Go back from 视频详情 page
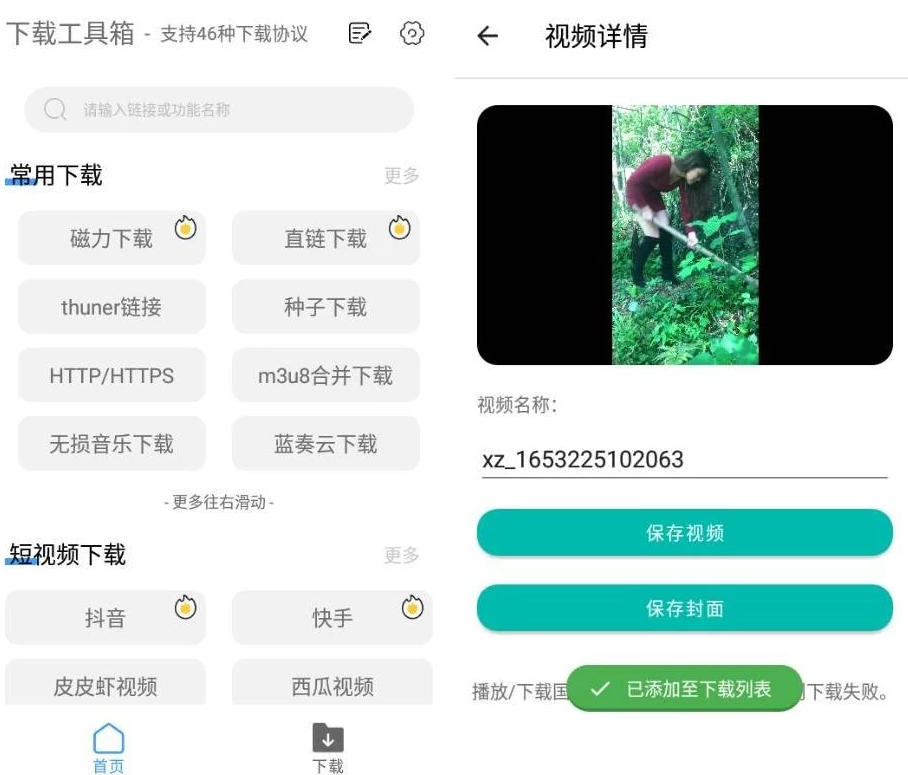908x775 pixels. click(x=487, y=37)
